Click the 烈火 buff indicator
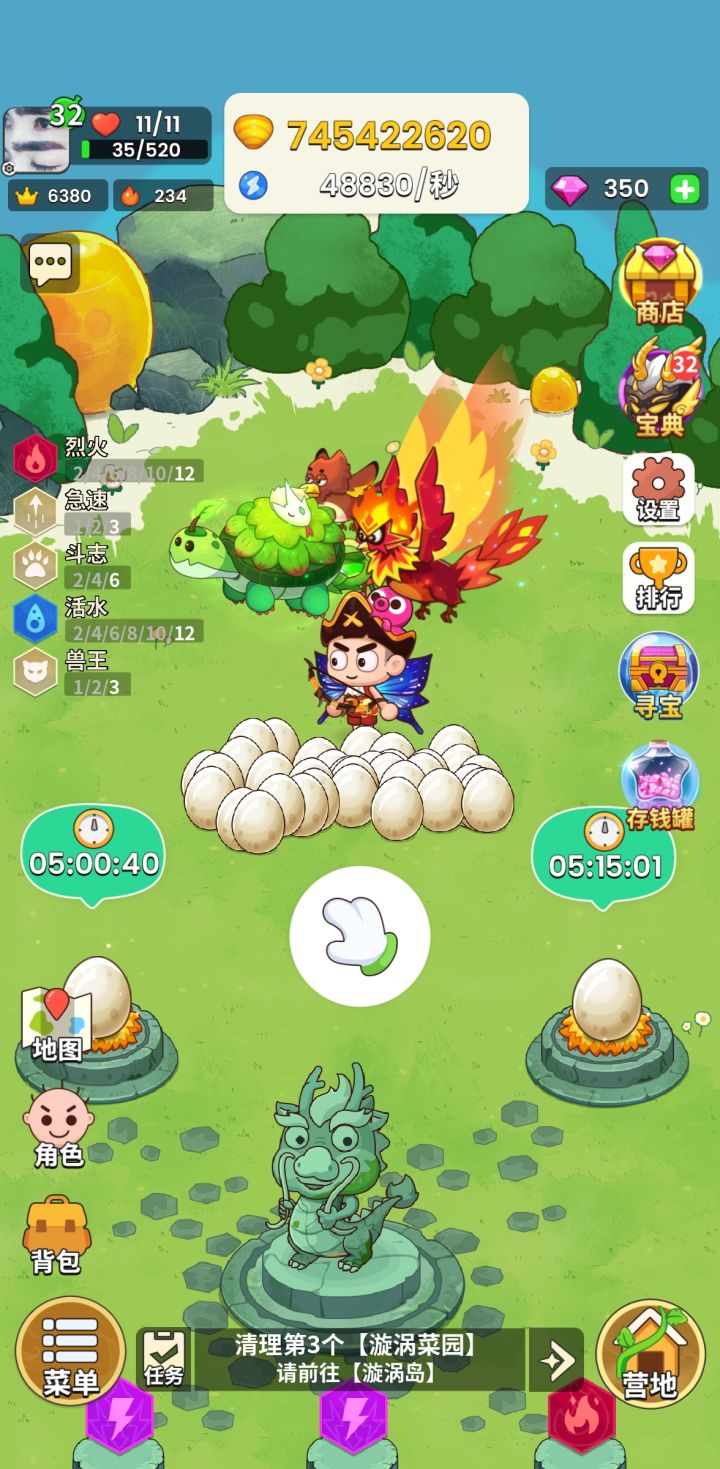720x1469 pixels. [36, 461]
